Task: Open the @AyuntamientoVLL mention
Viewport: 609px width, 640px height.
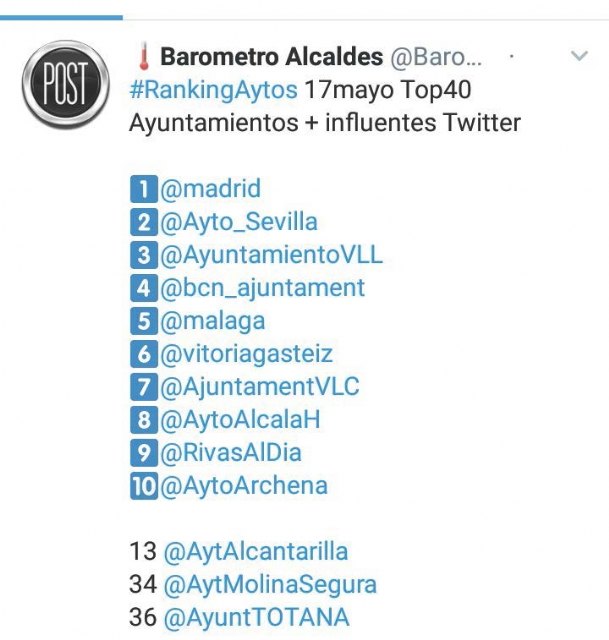Action: (x=270, y=255)
